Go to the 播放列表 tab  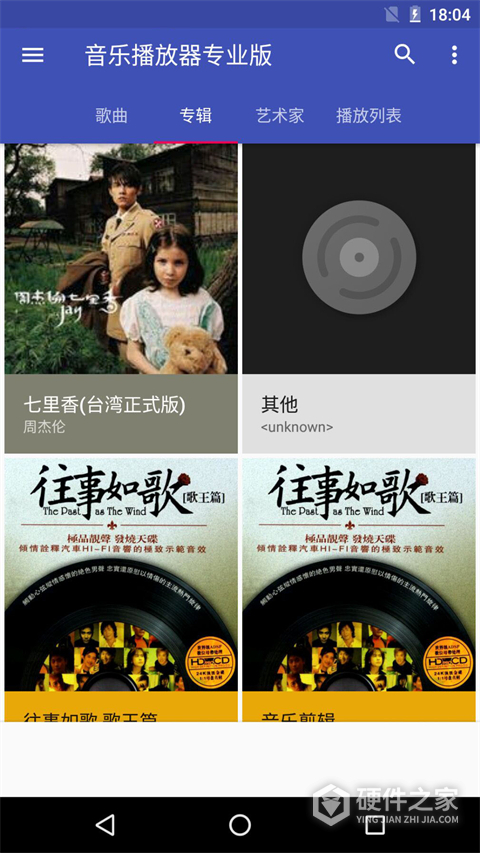[x=368, y=116]
